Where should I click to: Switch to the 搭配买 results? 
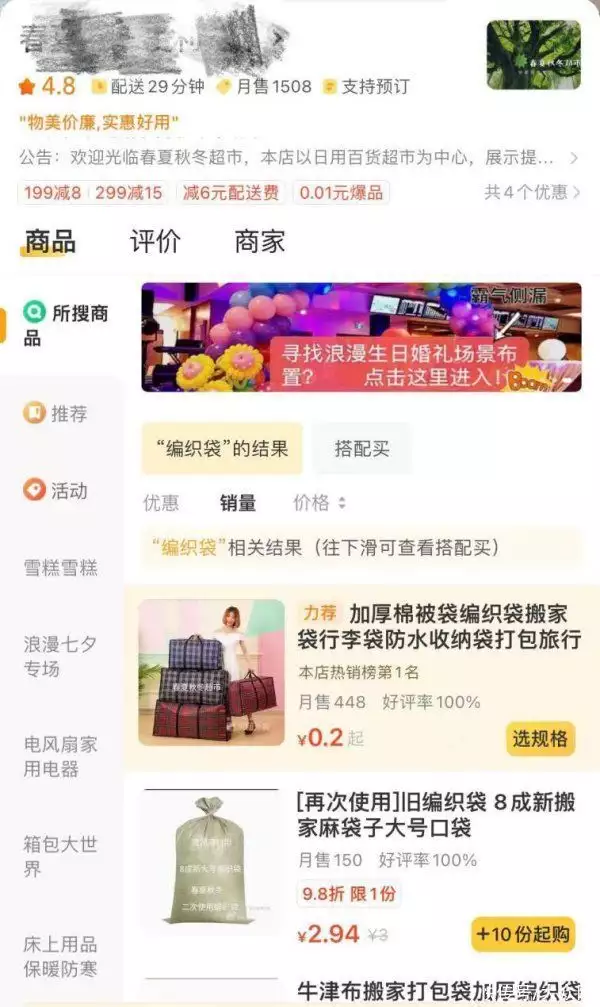[361, 448]
